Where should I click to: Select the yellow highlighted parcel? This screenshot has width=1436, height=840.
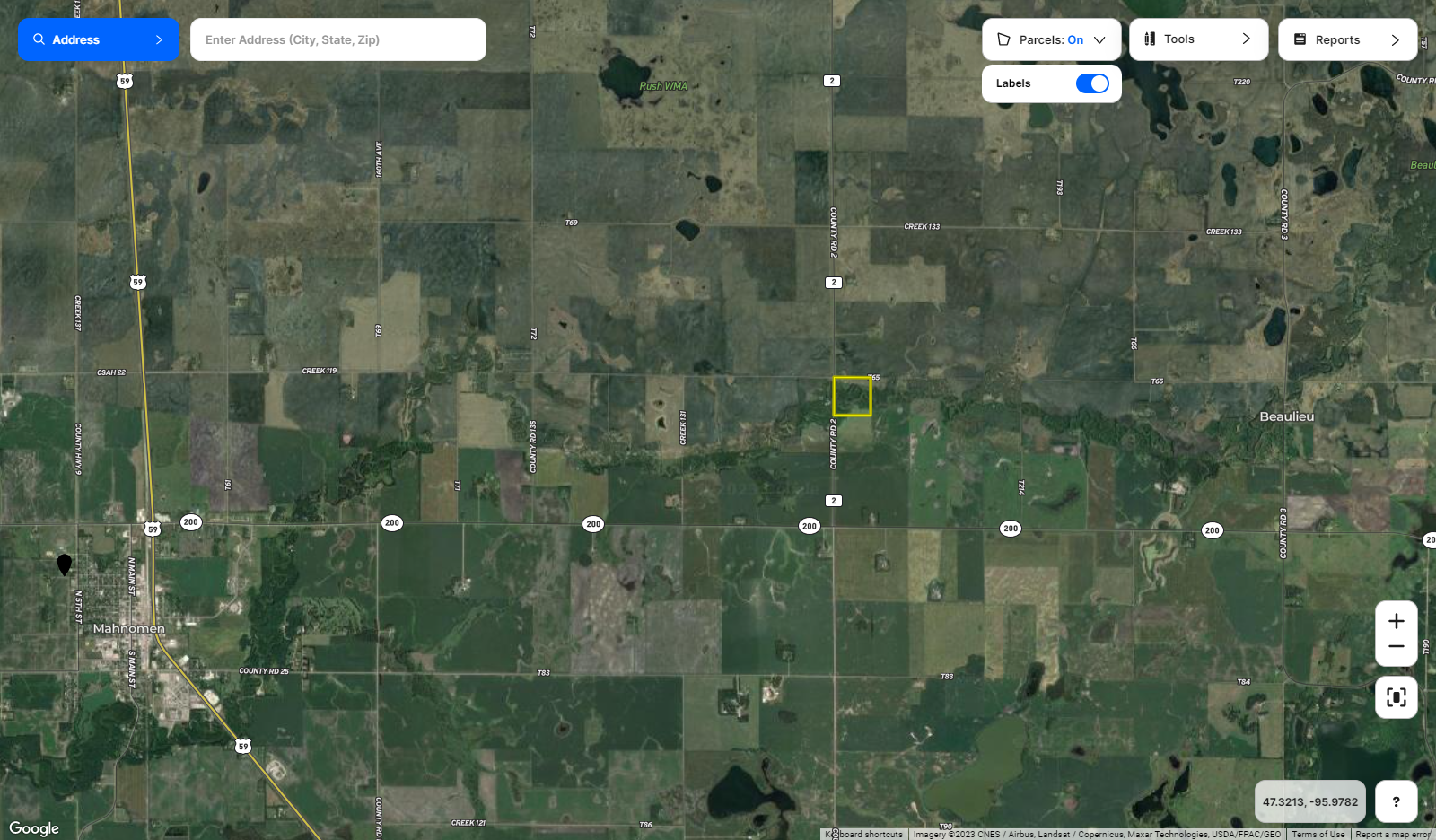(852, 396)
